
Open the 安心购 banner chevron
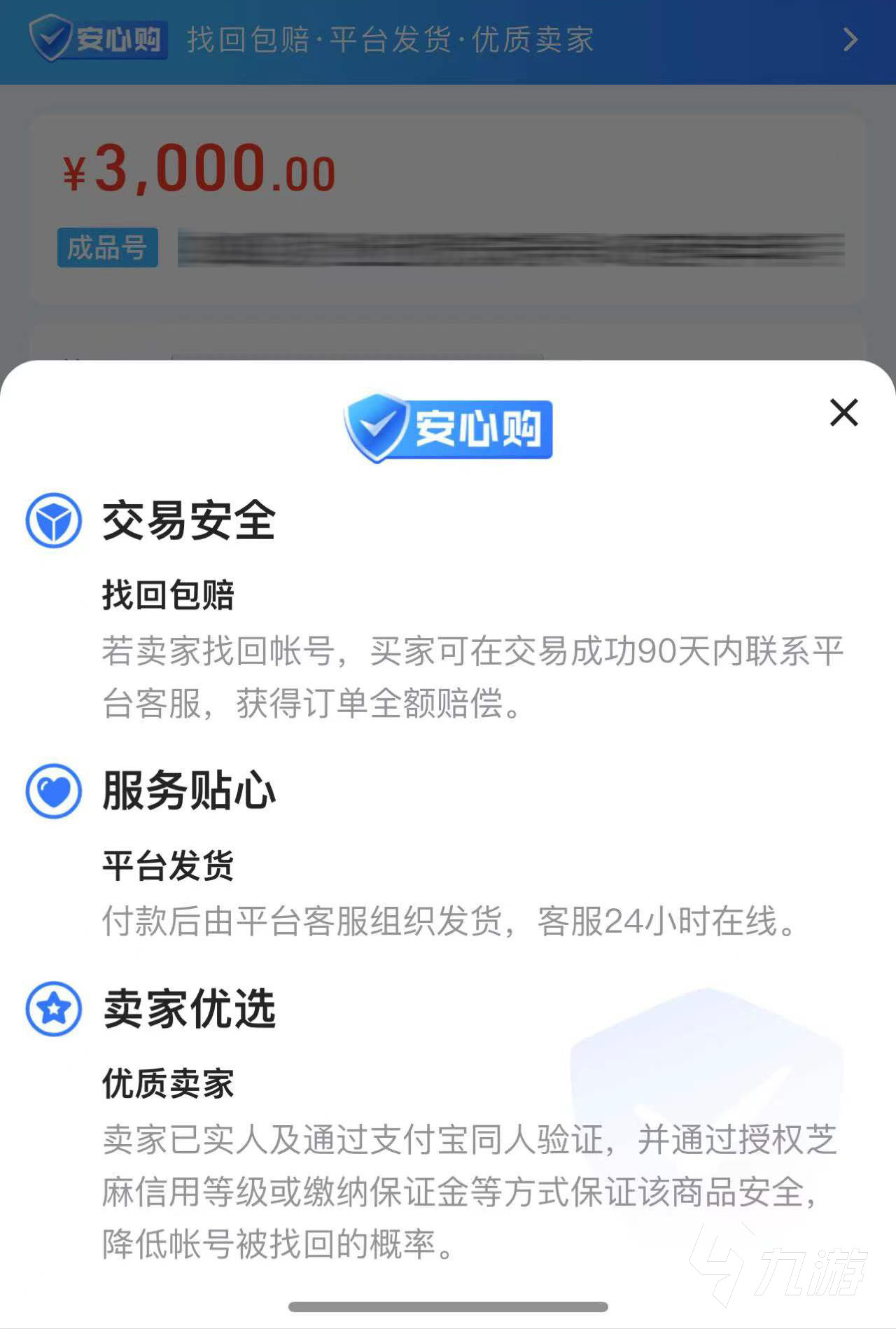point(850,40)
